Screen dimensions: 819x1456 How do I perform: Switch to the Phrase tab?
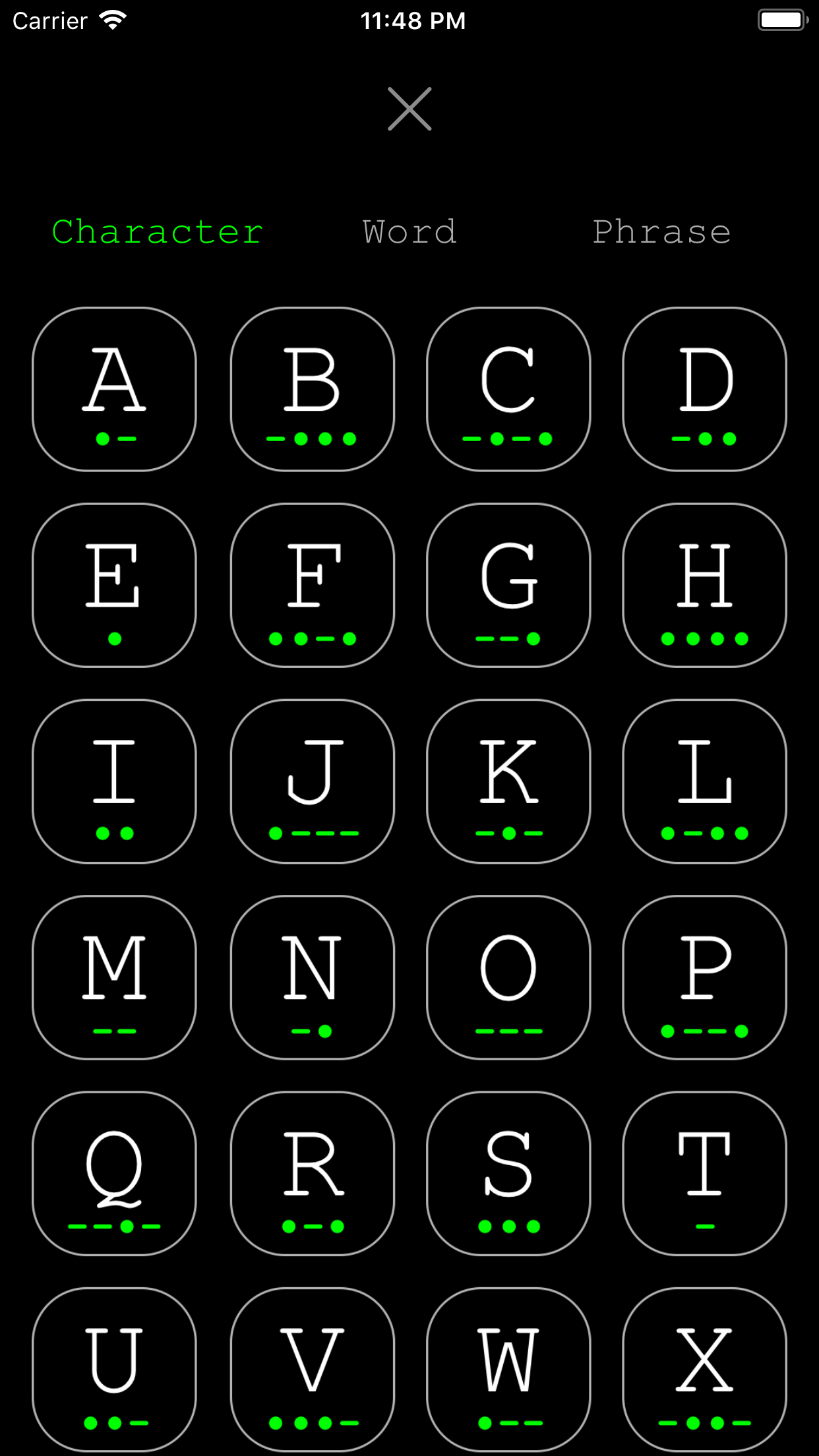661,232
